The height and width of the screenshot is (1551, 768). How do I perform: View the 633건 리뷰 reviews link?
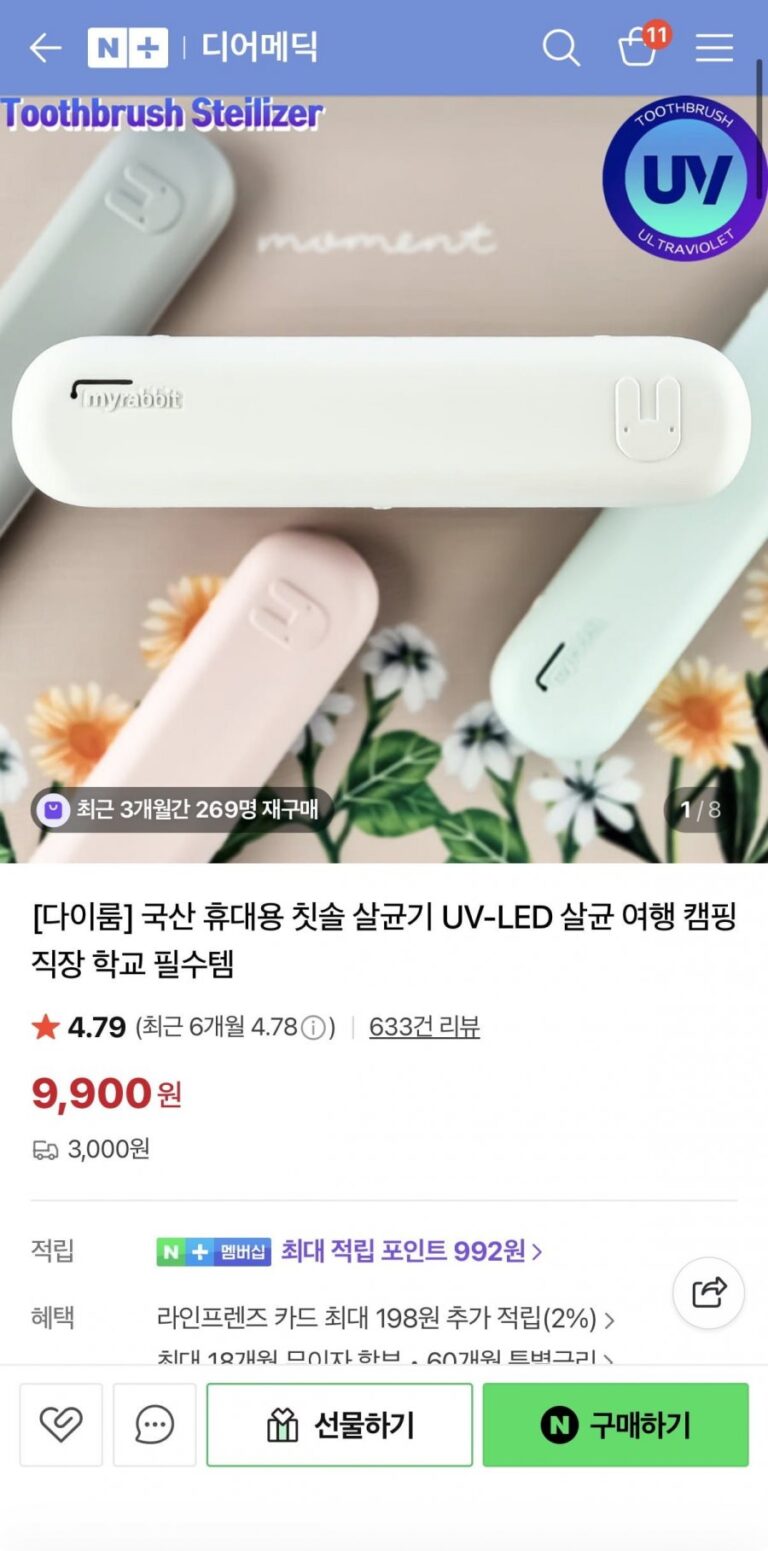click(x=424, y=1027)
